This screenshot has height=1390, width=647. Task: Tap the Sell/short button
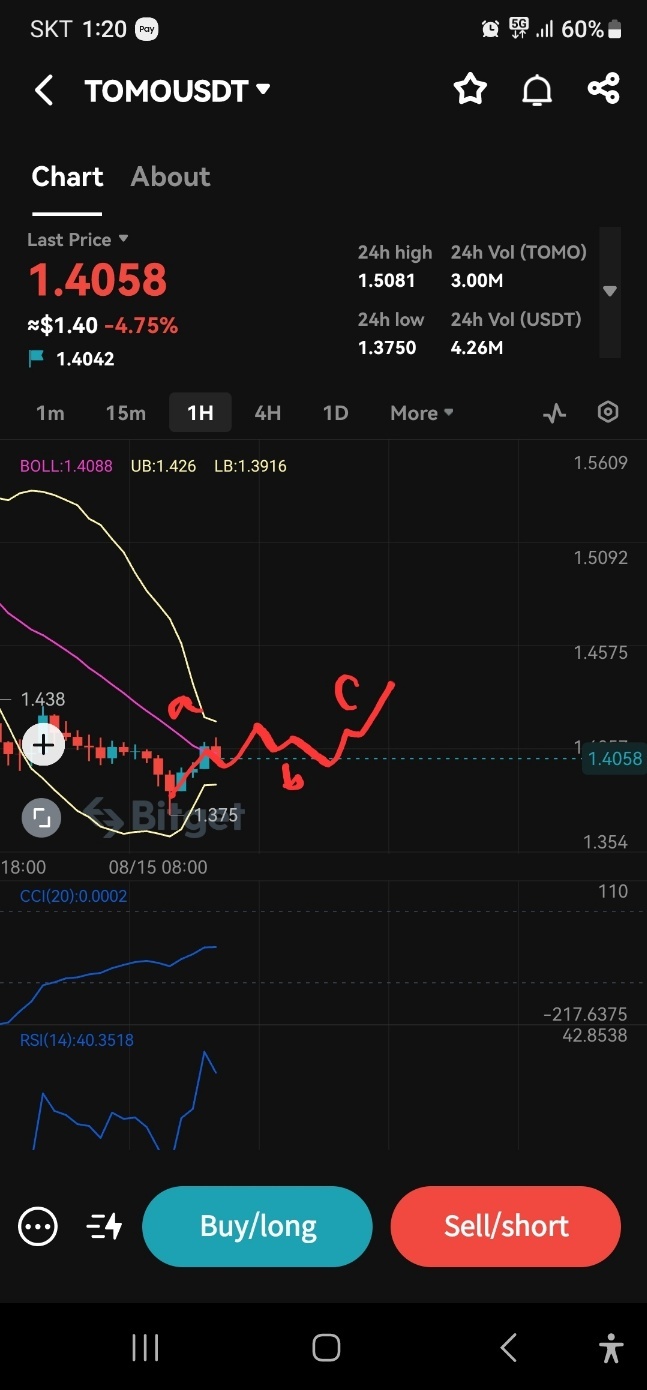tap(506, 1226)
